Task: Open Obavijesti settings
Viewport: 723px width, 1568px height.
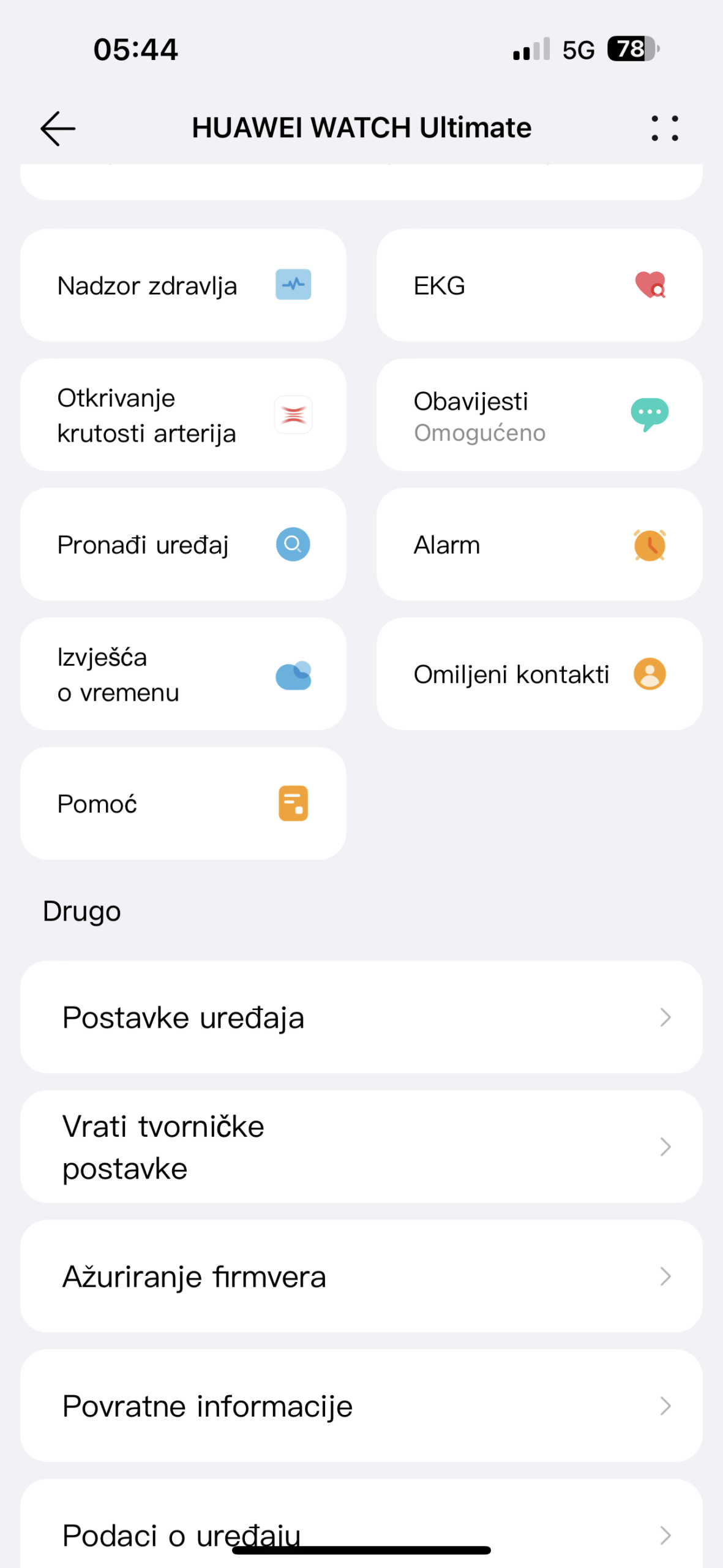Action: pyautogui.click(x=539, y=415)
